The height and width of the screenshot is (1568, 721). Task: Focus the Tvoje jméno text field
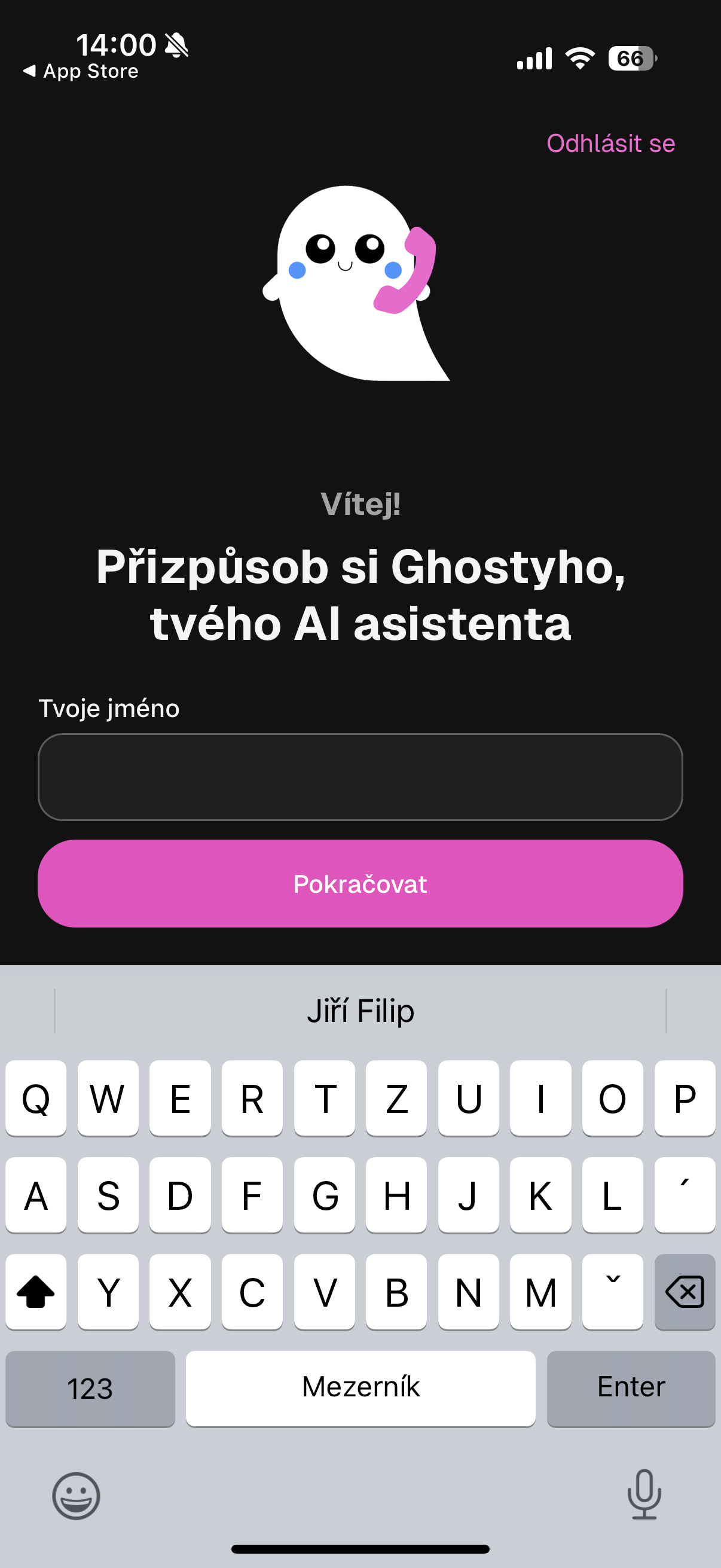(x=360, y=777)
